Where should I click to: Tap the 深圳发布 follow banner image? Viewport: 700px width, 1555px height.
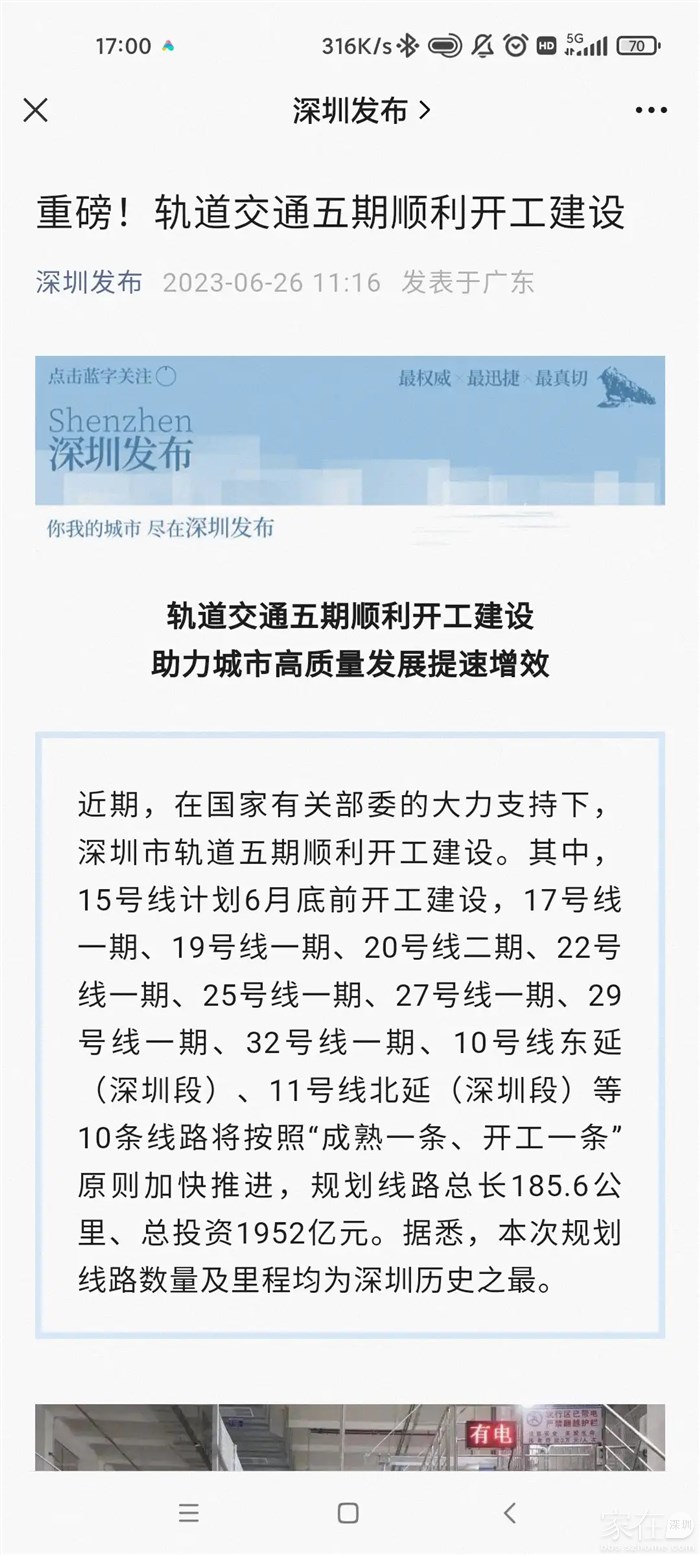(x=349, y=448)
